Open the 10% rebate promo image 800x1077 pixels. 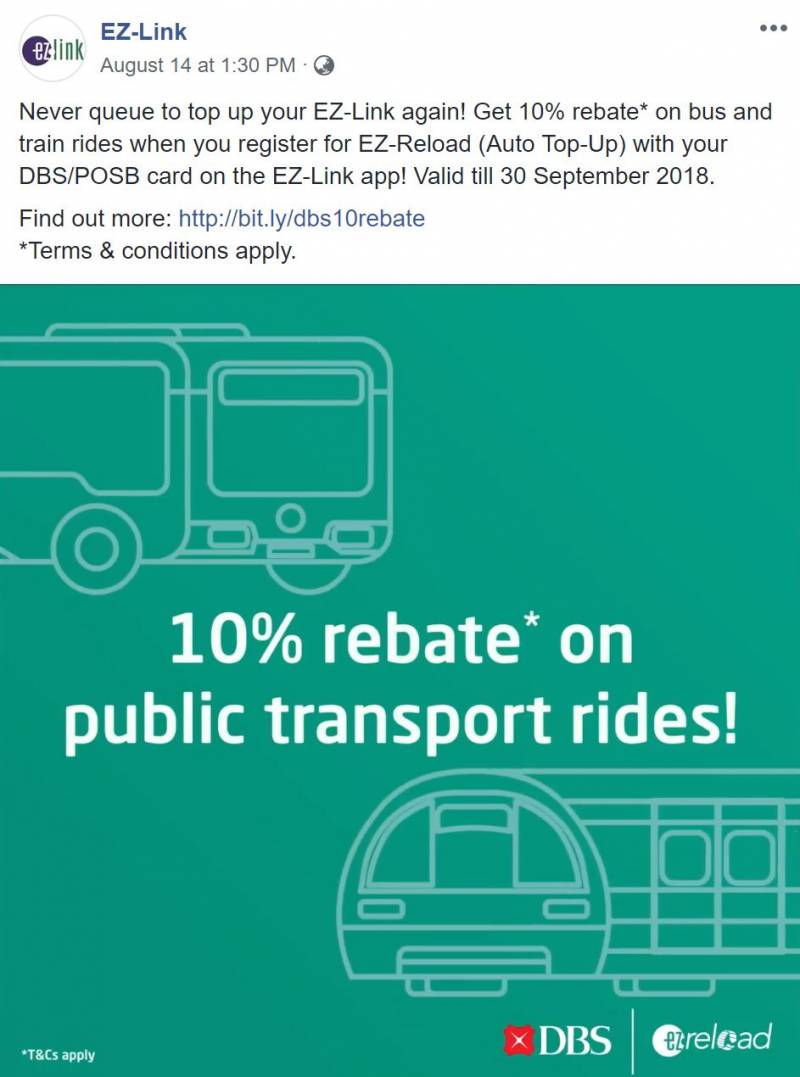400,680
